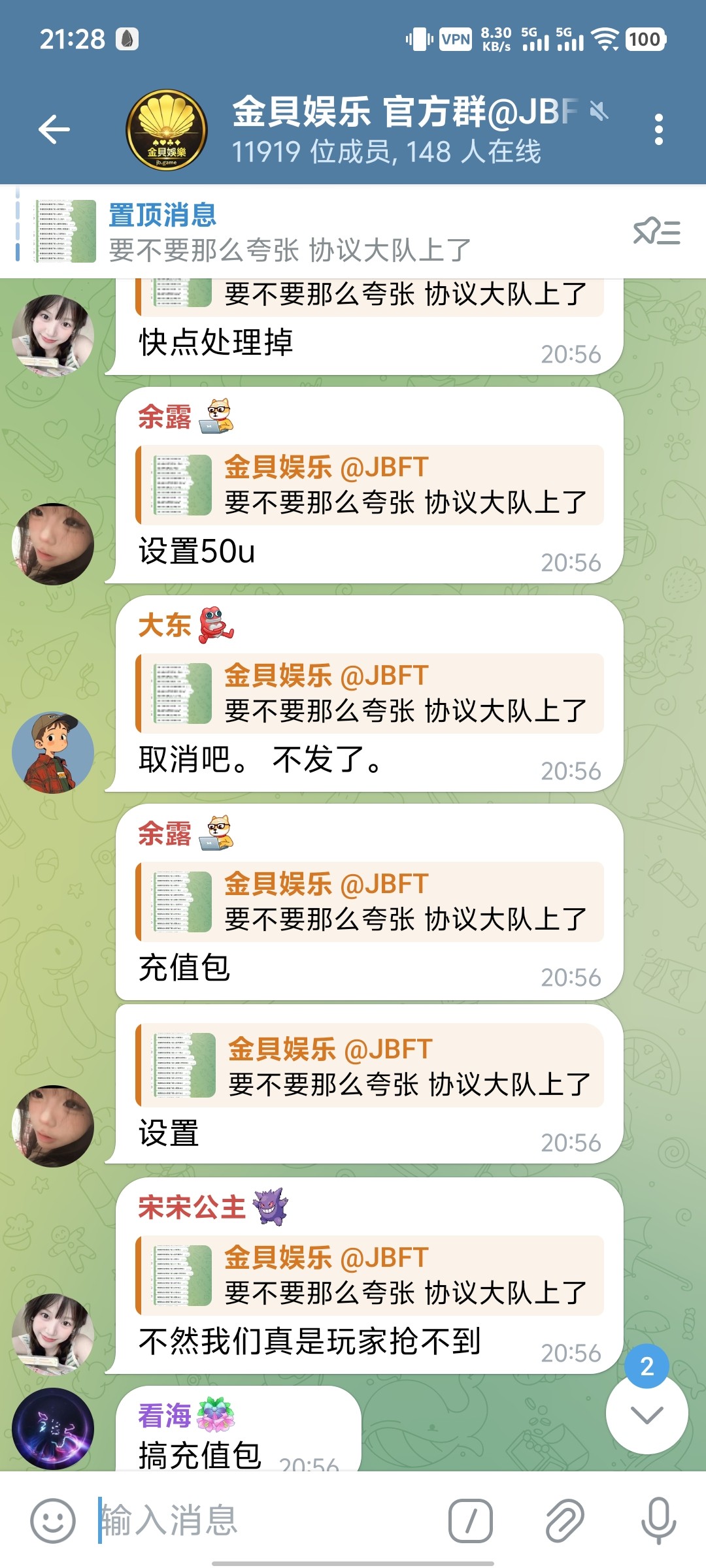Screen dimensions: 706x1568
Task: Open quoted reply in 不然我们真是玩家抢不到 message
Action: point(369,1275)
